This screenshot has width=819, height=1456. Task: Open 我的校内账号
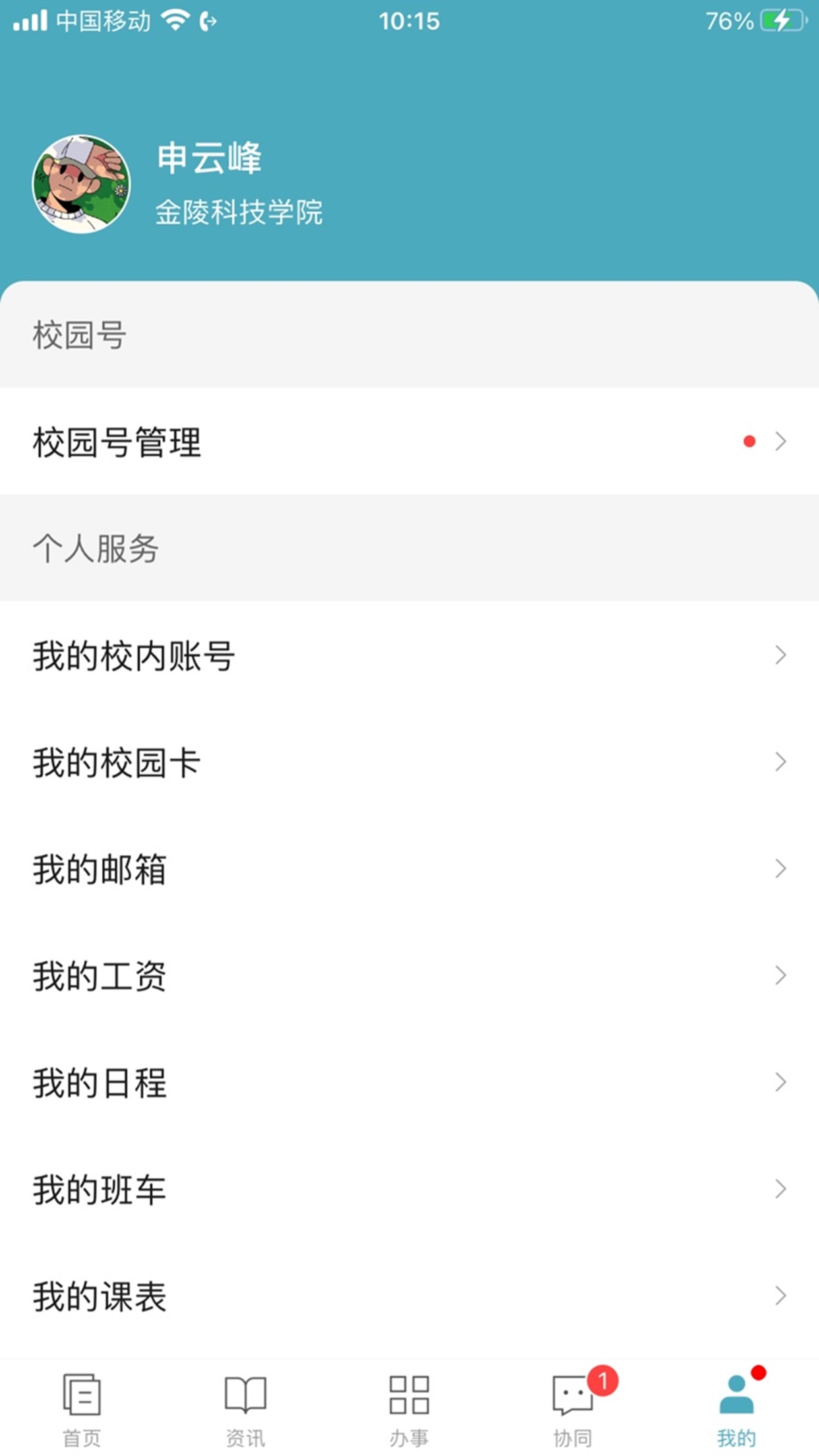click(409, 655)
